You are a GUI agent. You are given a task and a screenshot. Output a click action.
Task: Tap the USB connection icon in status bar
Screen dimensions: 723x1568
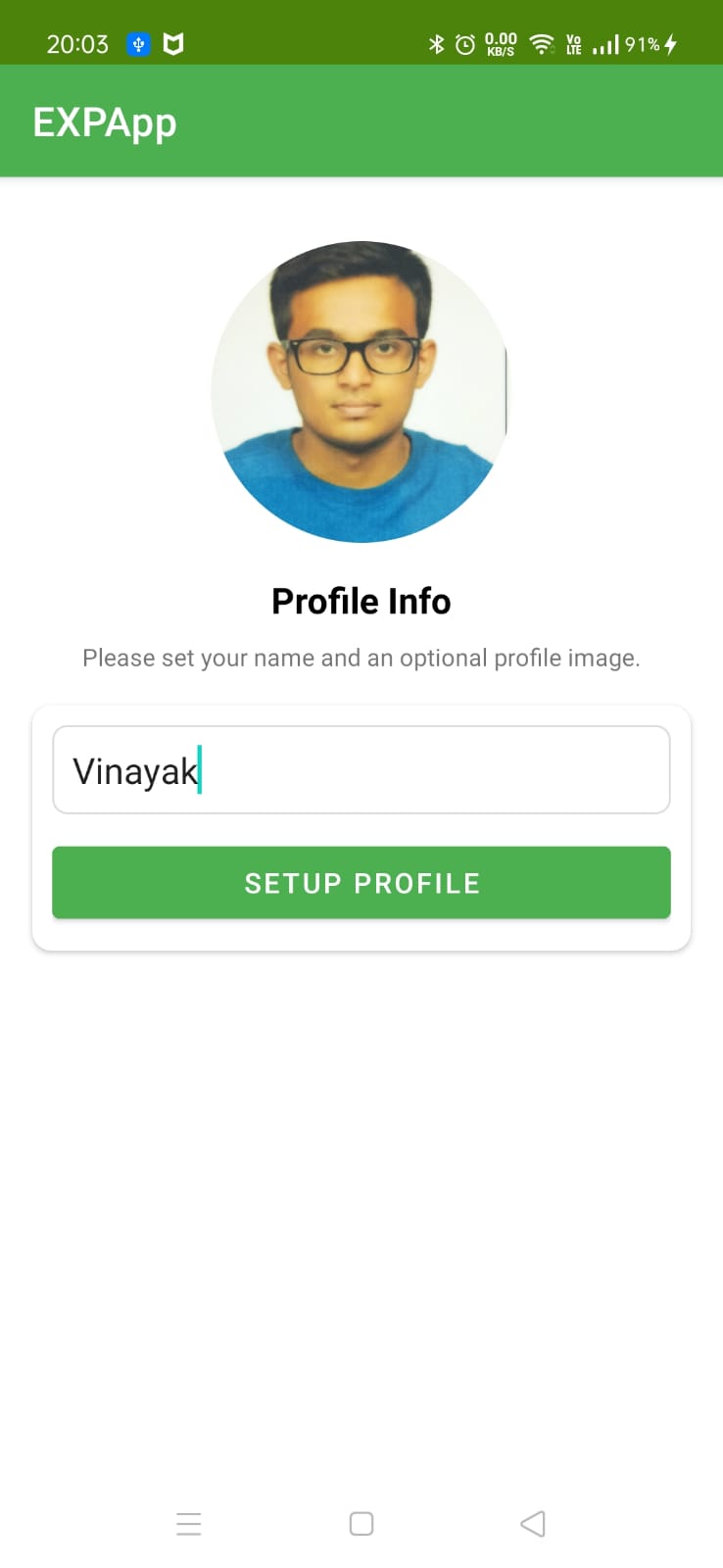click(138, 43)
